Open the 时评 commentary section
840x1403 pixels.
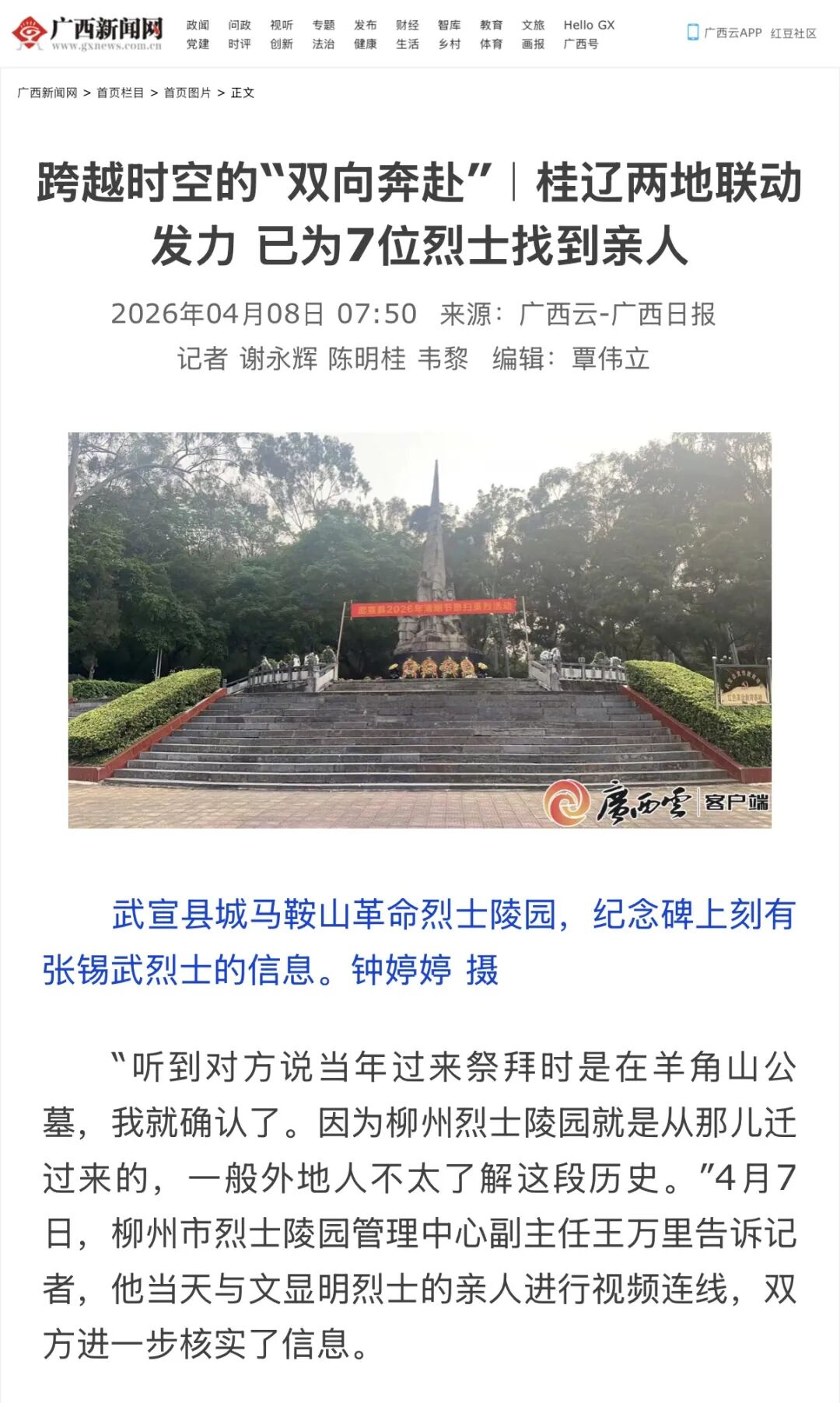coord(240,44)
